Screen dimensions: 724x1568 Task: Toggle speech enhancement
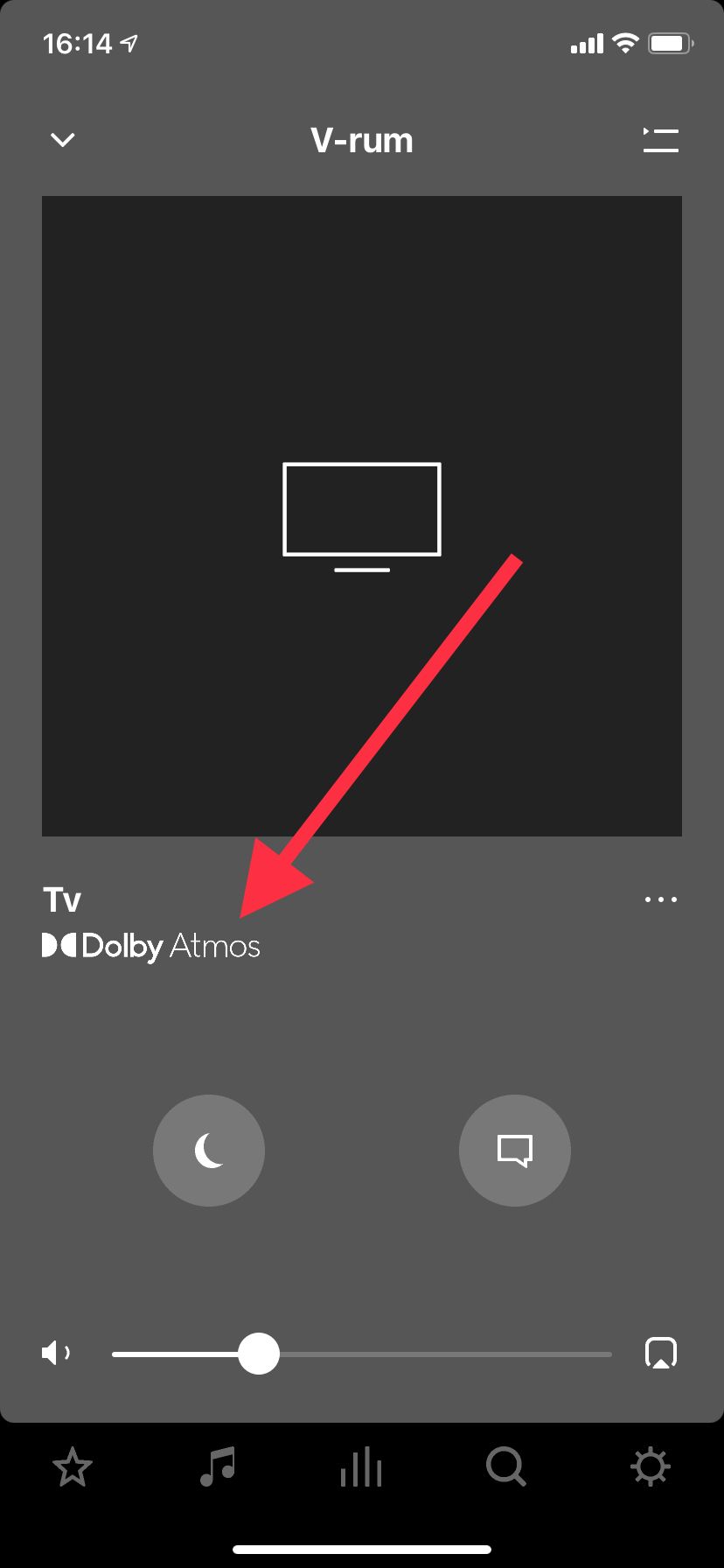click(515, 1151)
